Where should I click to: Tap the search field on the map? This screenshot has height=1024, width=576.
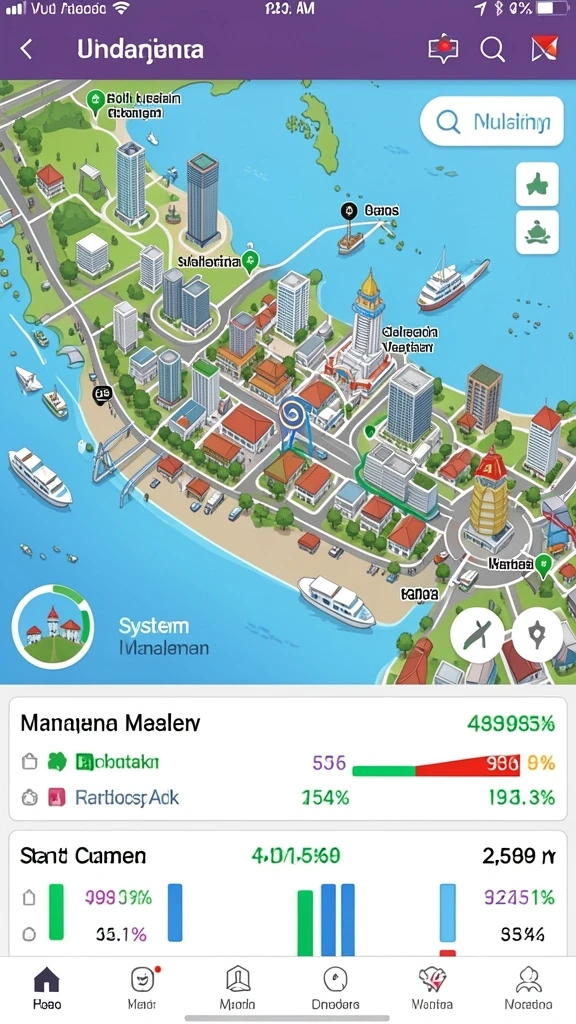pyautogui.click(x=492, y=121)
